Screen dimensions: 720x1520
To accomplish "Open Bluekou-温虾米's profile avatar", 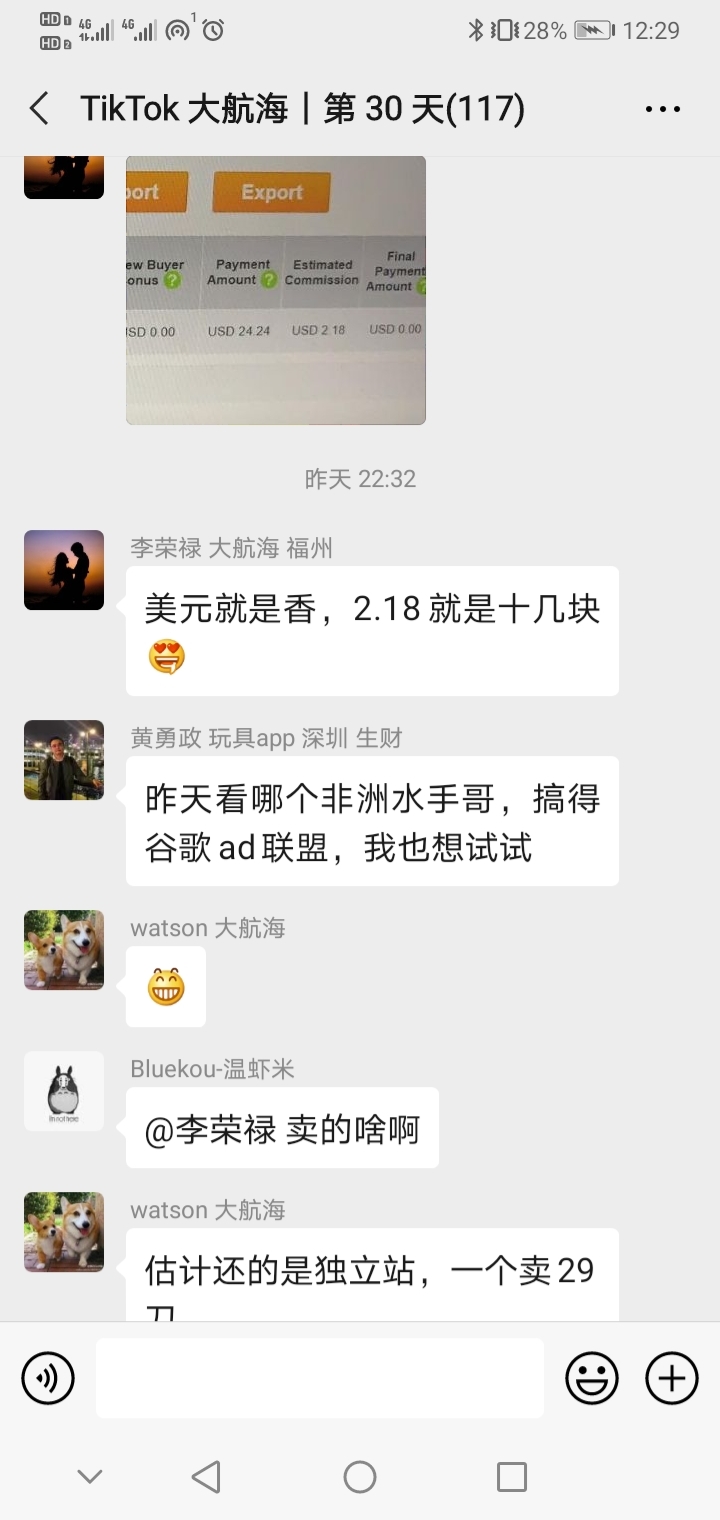I will pos(64,1091).
